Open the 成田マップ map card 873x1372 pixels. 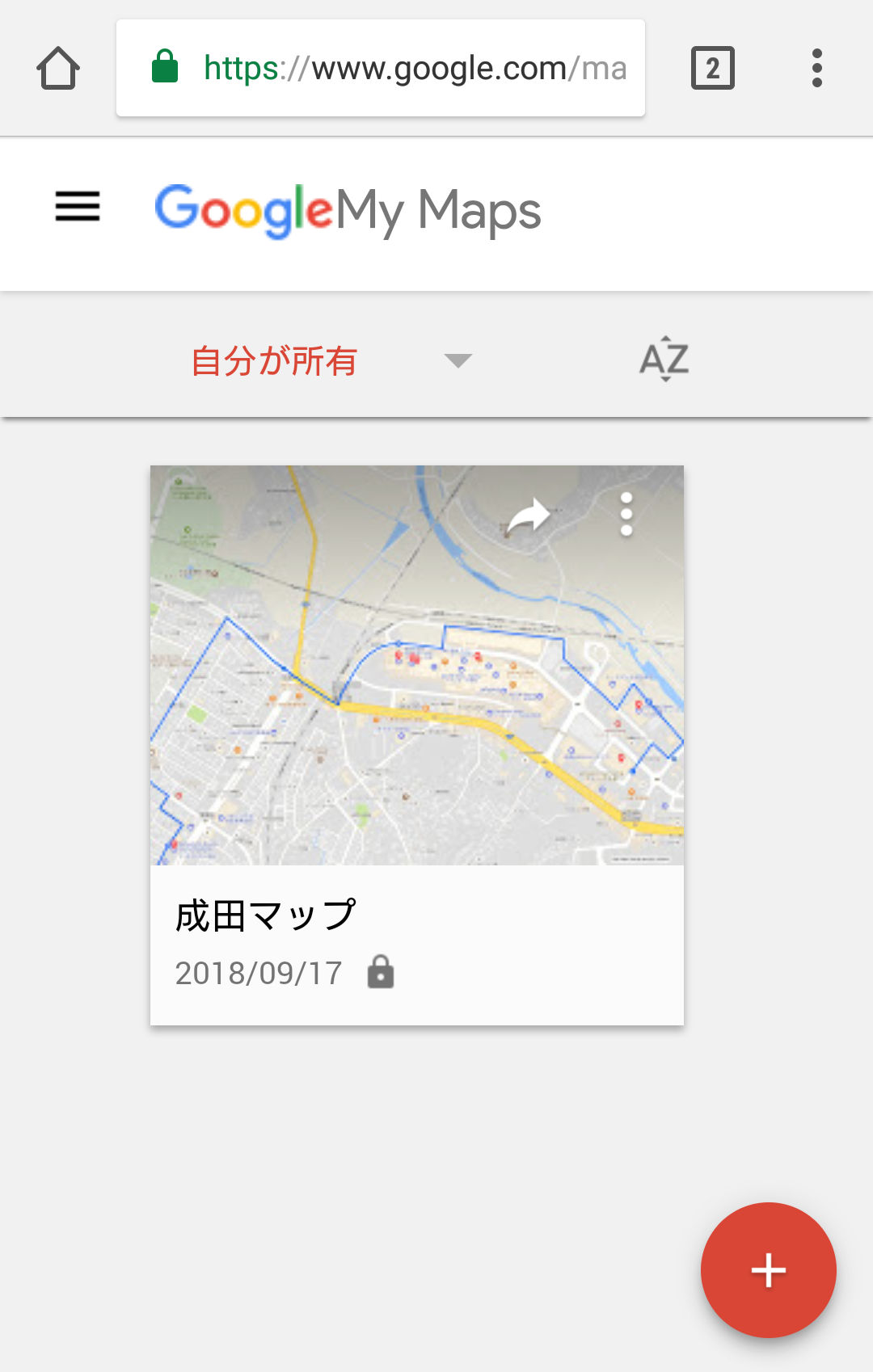pyautogui.click(x=417, y=745)
